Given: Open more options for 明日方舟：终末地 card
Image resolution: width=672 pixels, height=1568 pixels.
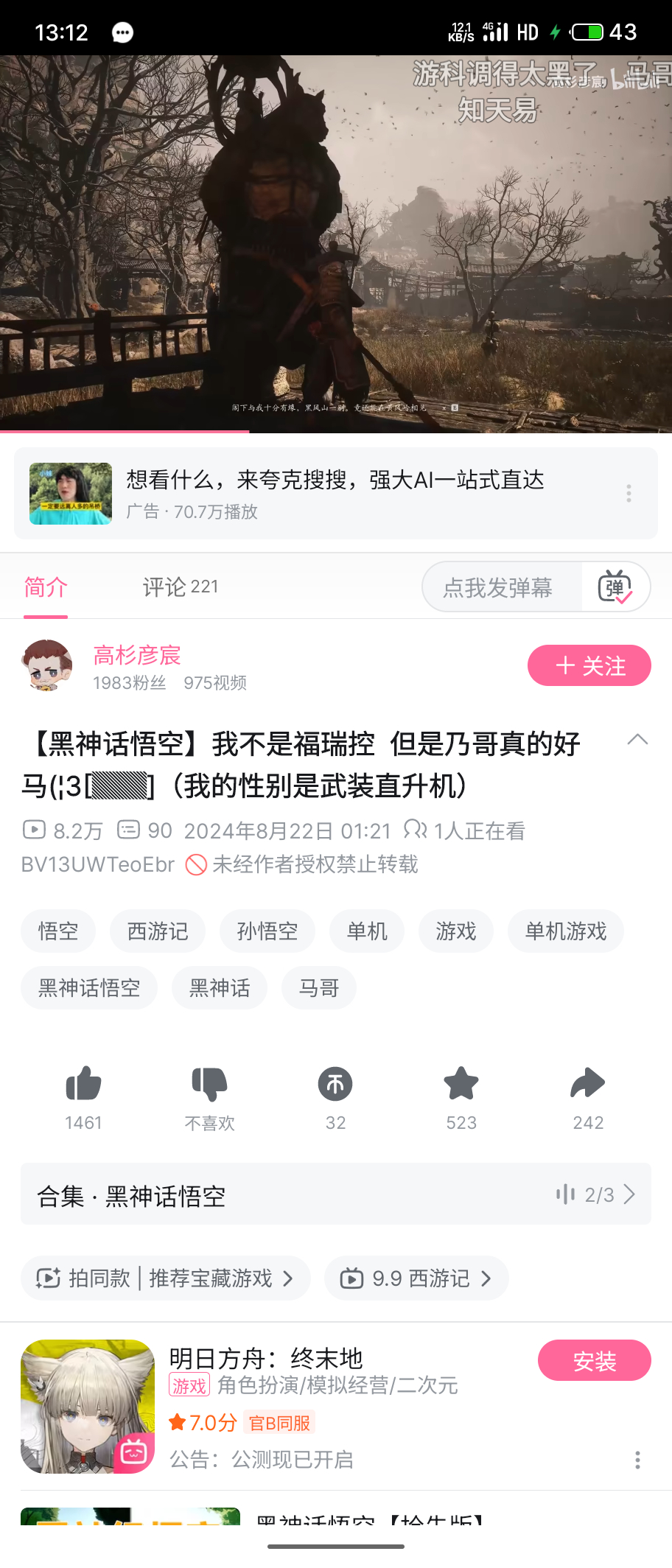Looking at the screenshot, I should point(637,1460).
